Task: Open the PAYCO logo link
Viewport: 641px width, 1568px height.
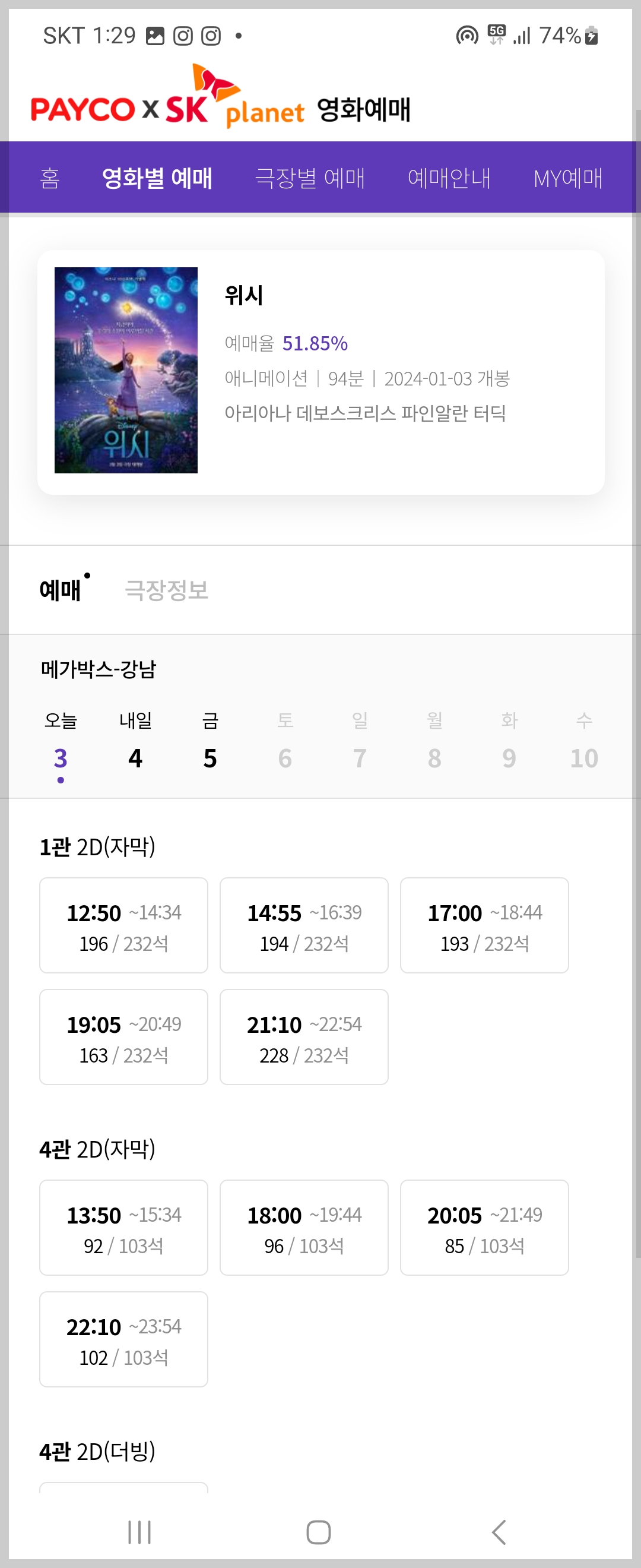Action: click(x=85, y=108)
